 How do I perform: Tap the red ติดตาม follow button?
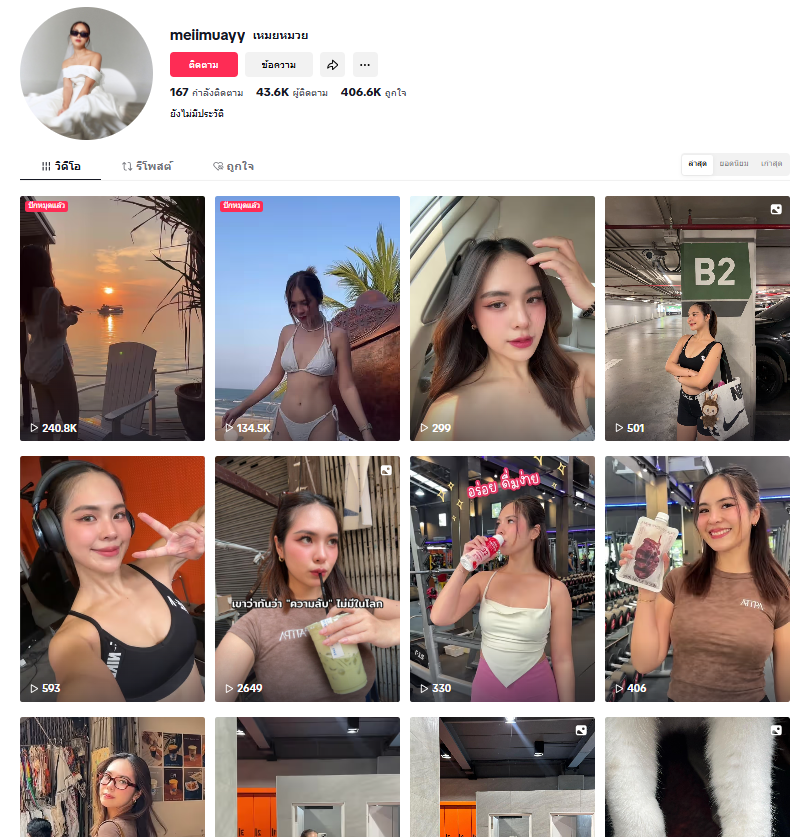pyautogui.click(x=203, y=65)
